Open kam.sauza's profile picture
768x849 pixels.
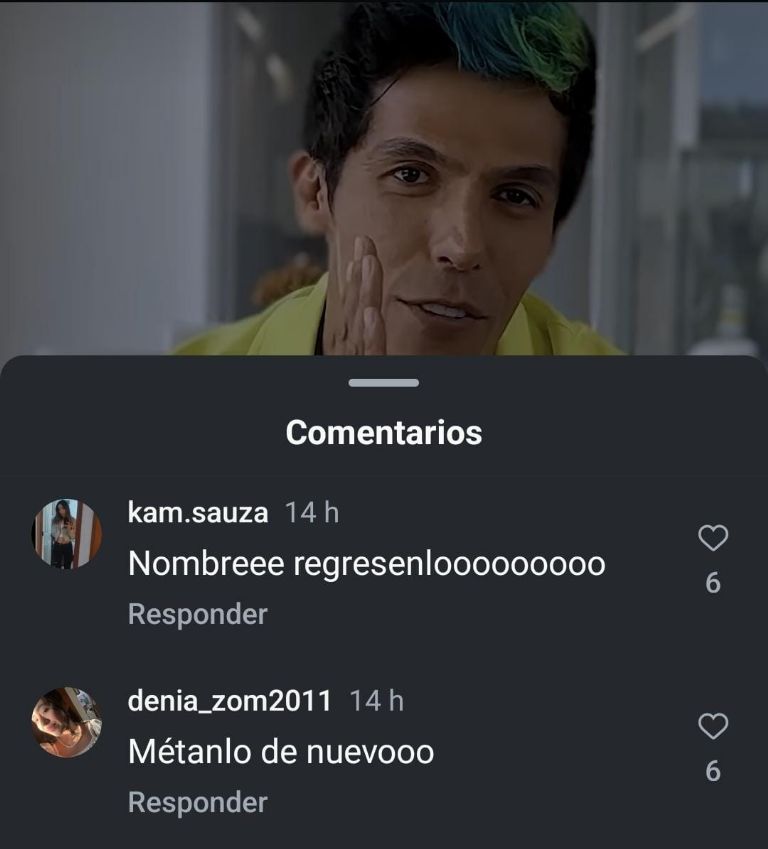(x=67, y=534)
